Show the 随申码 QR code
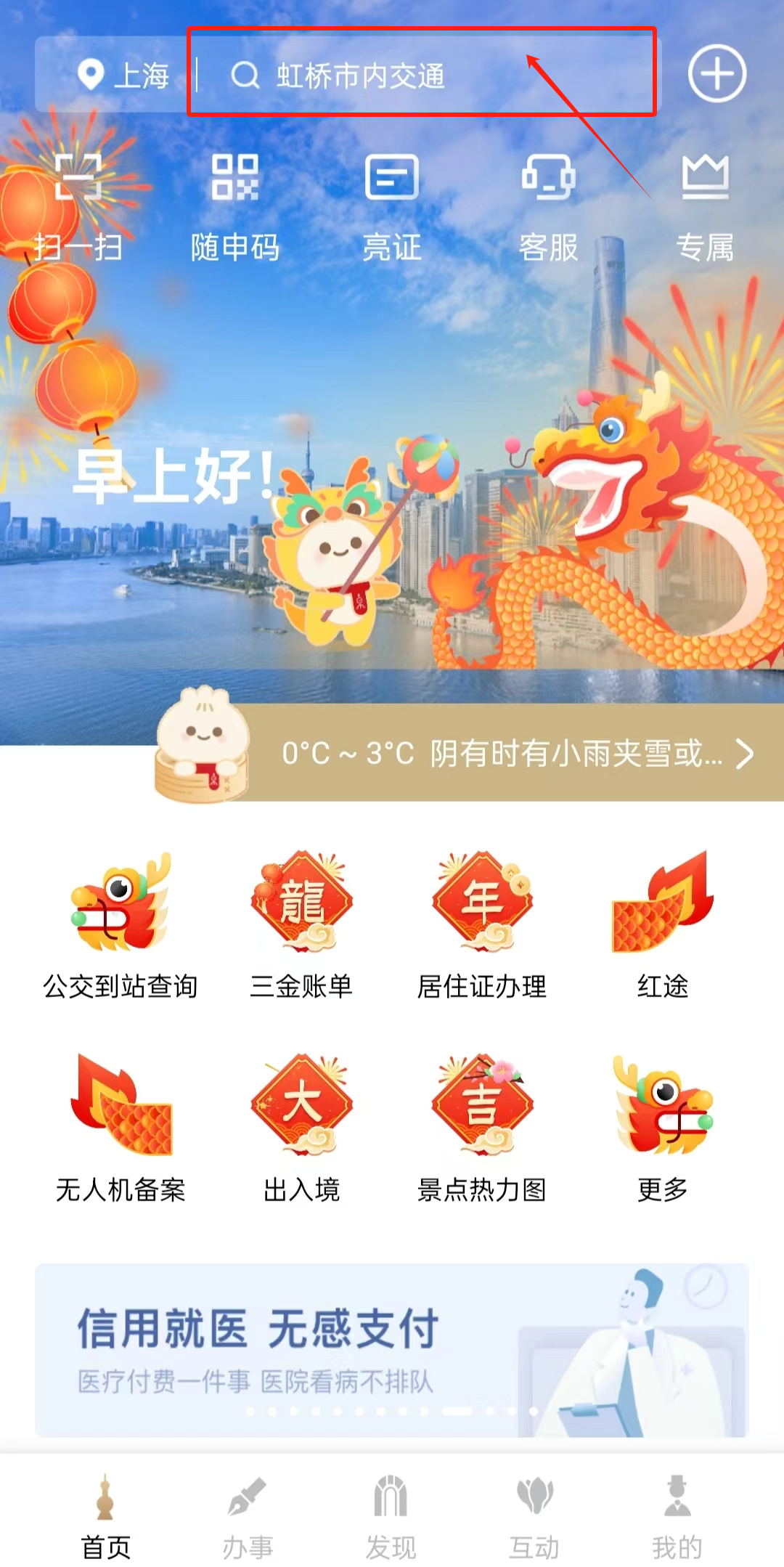This screenshot has height=1567, width=784. tap(234, 206)
